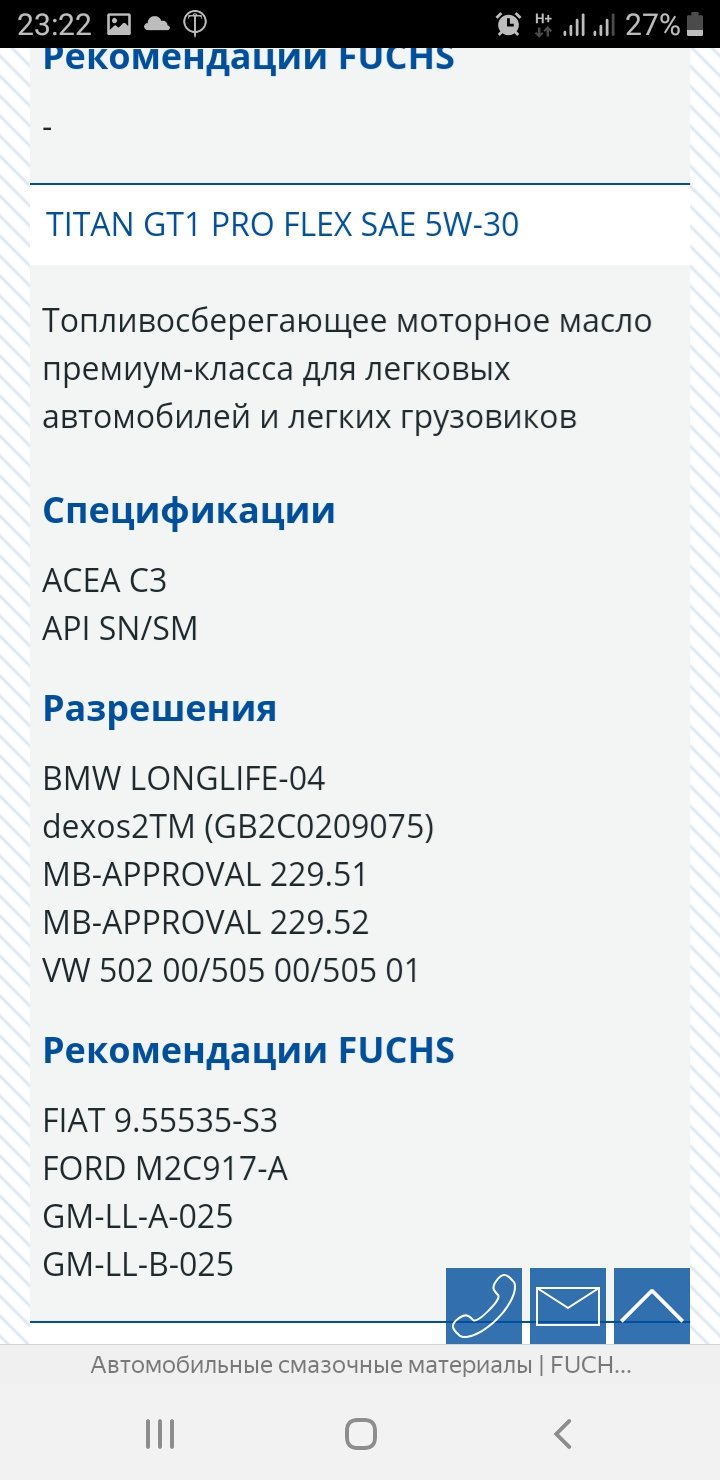The width and height of the screenshot is (720, 1480).
Task: Open recent apps from the navigation bar
Action: [x=160, y=1434]
